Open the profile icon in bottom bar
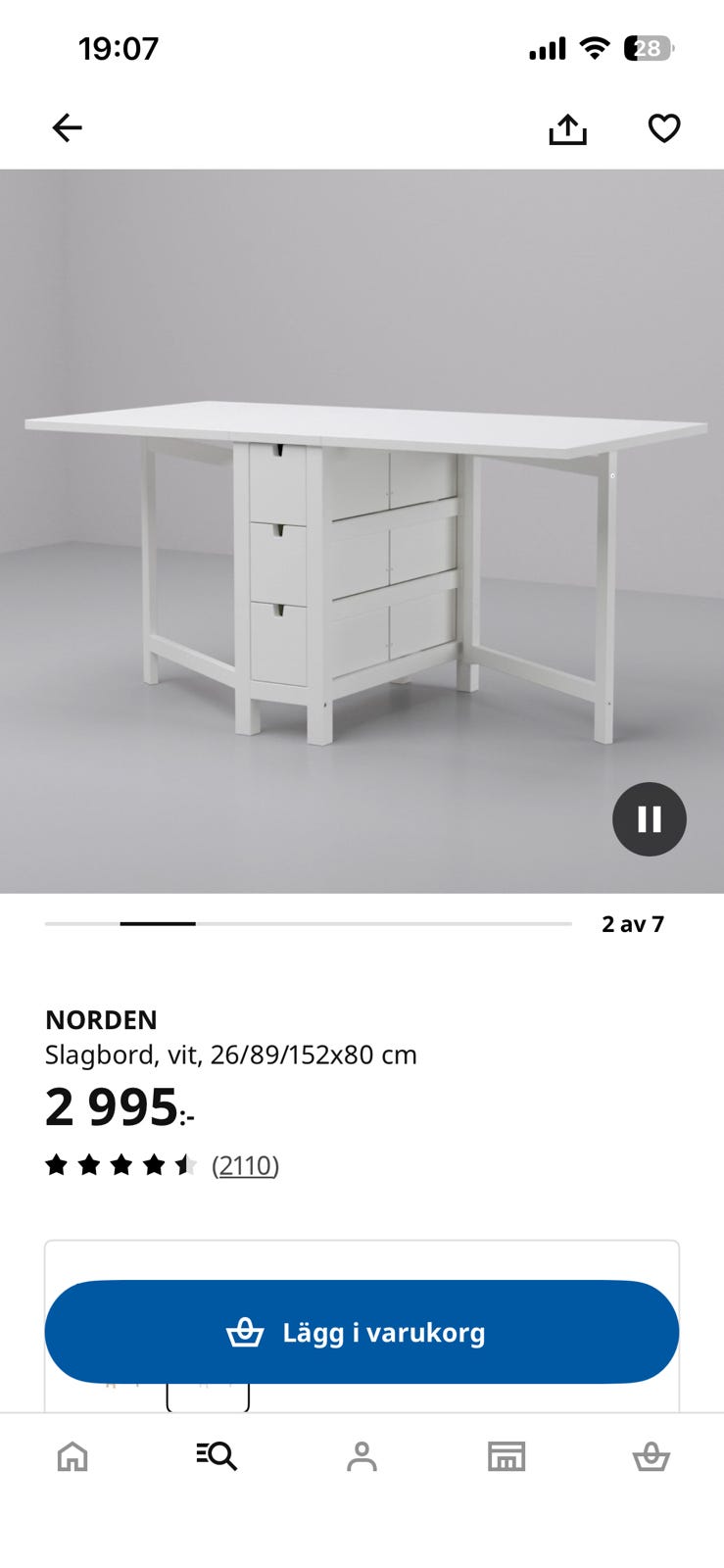Viewport: 724px width, 1568px height. (362, 1456)
